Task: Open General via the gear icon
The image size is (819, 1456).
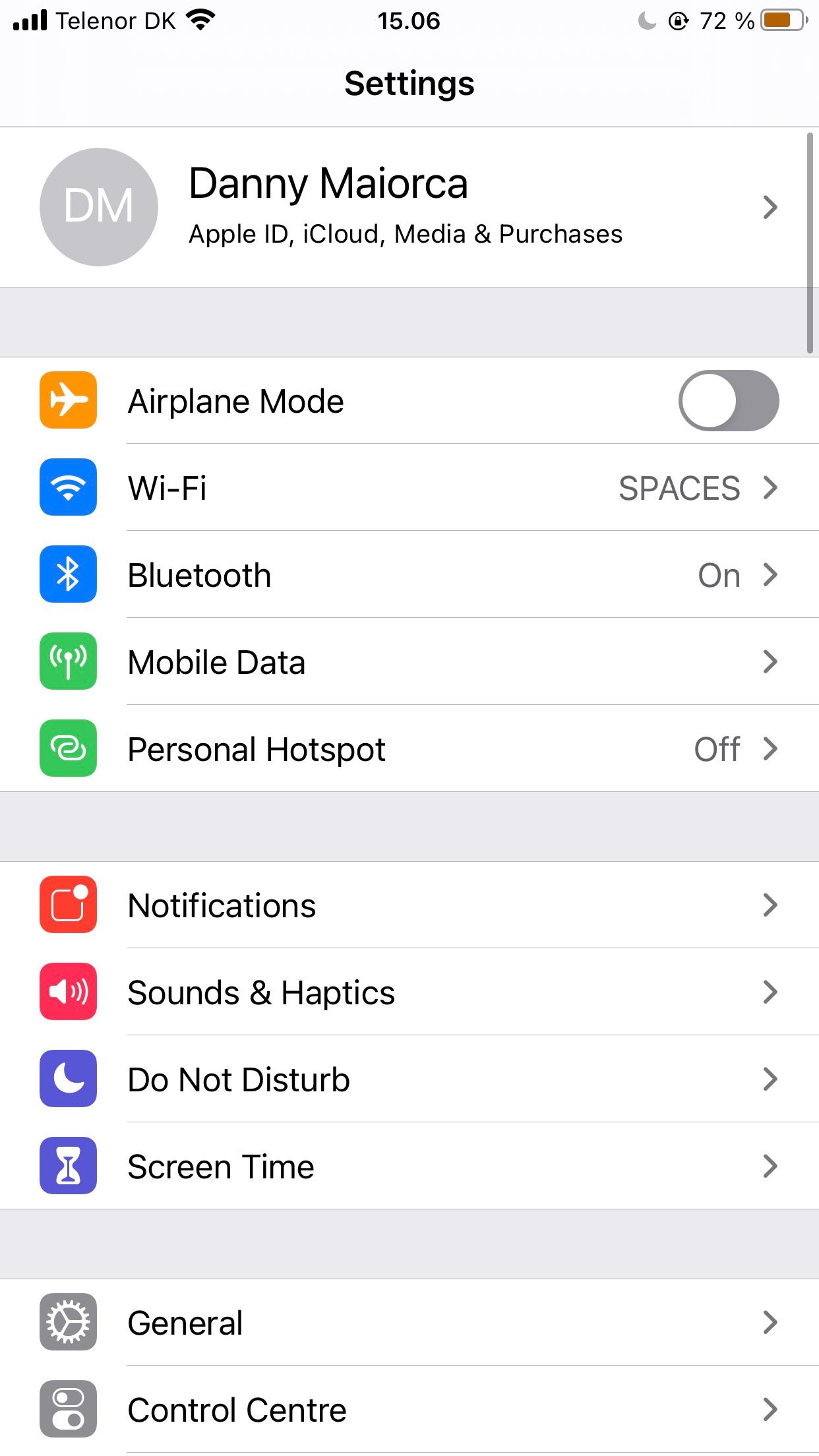Action: (68, 1321)
